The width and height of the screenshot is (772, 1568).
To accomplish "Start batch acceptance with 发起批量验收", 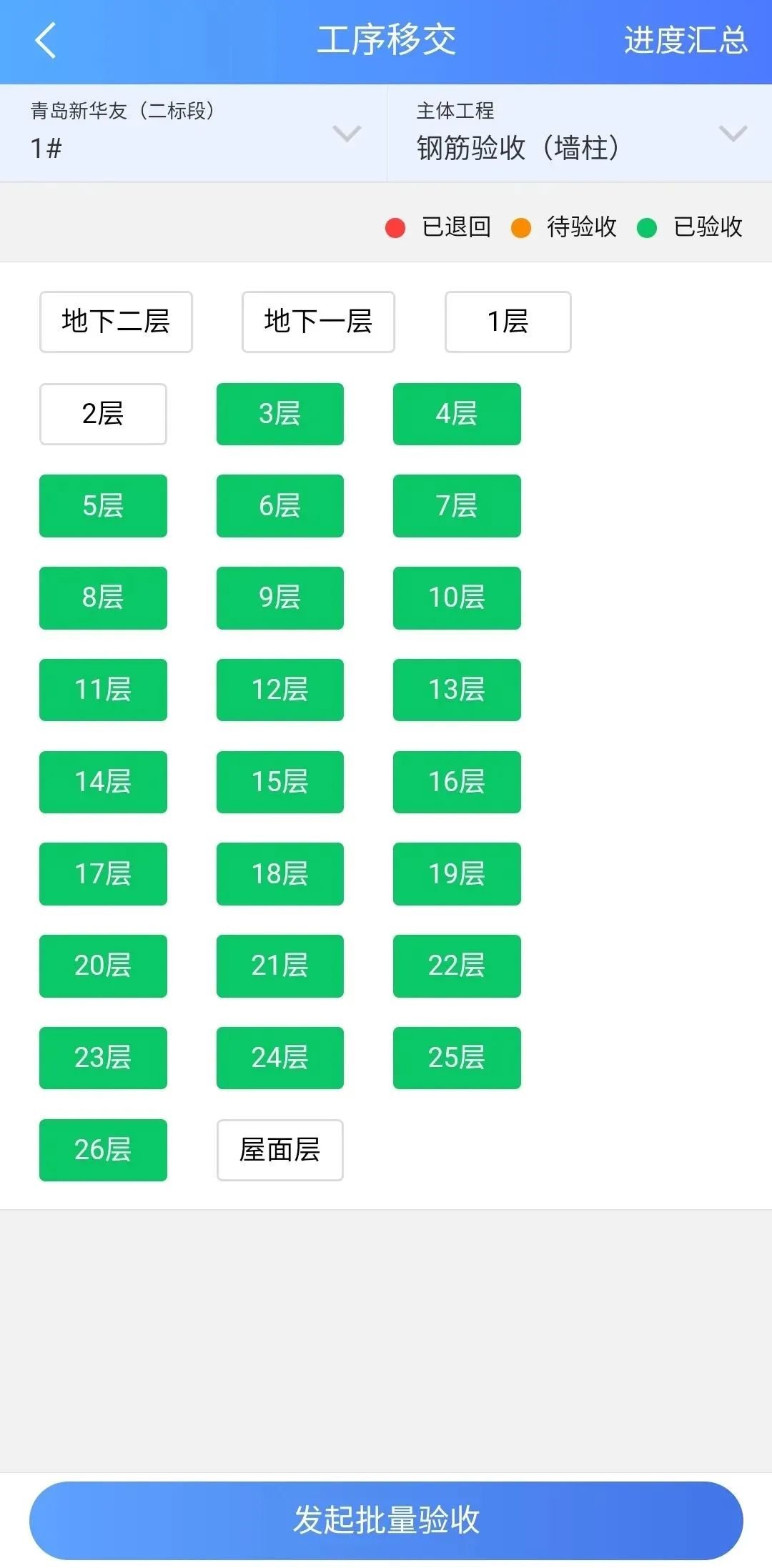I will pyautogui.click(x=386, y=1520).
